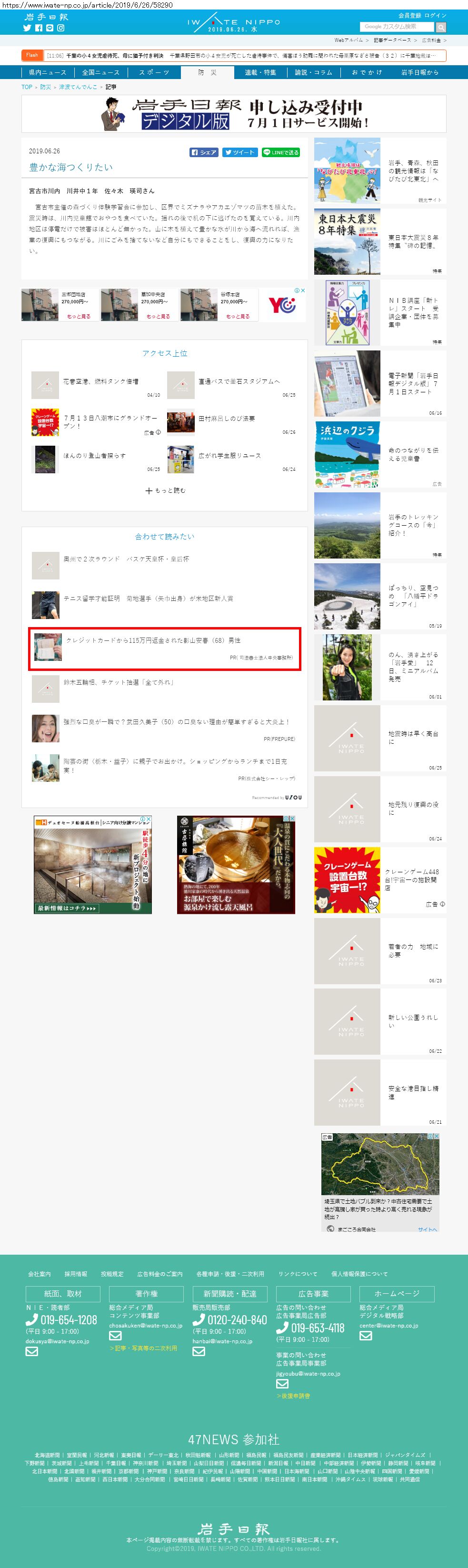Switch to the 県内ニュース tab

point(48,72)
